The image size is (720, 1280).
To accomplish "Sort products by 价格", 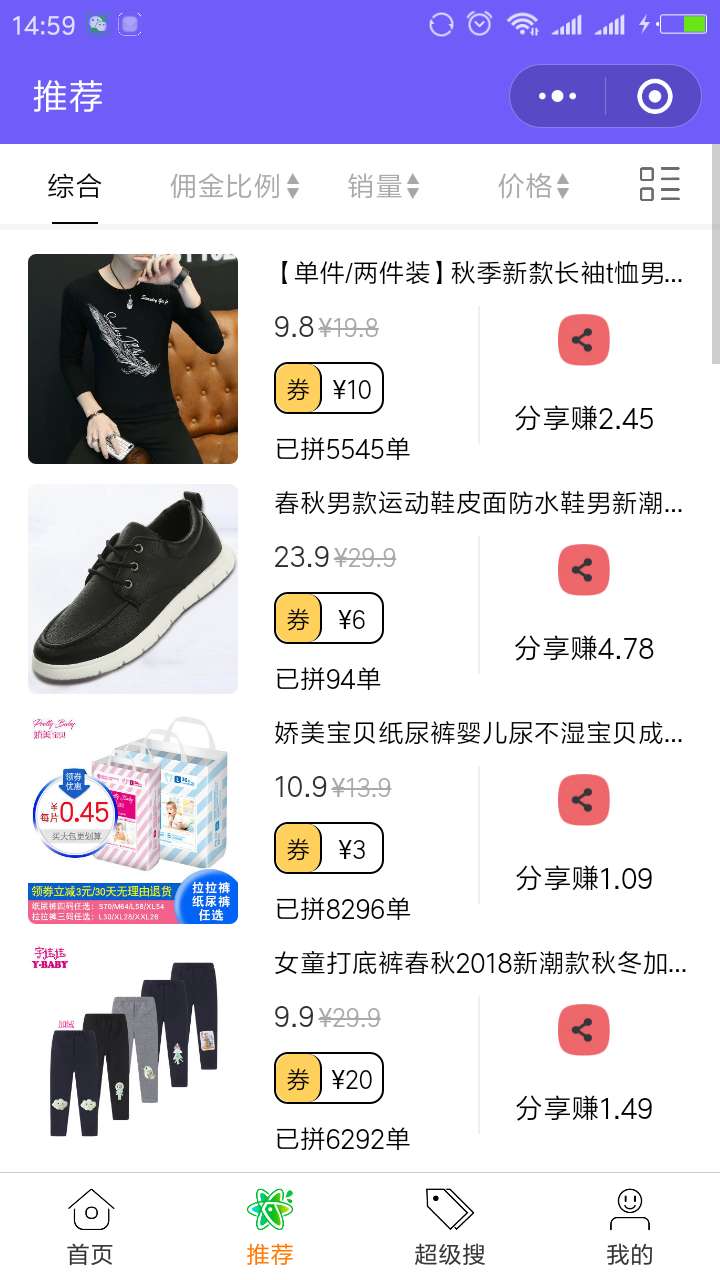I will [533, 186].
